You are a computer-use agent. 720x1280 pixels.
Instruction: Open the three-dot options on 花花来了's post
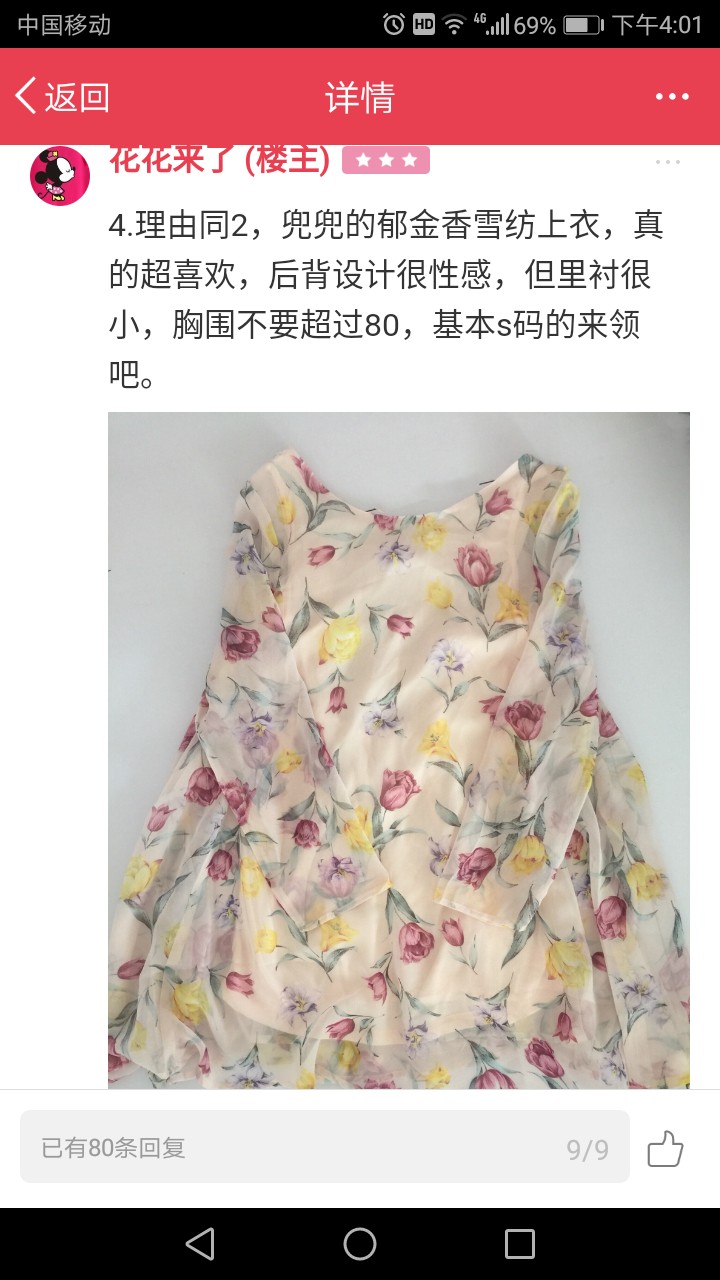[x=668, y=162]
